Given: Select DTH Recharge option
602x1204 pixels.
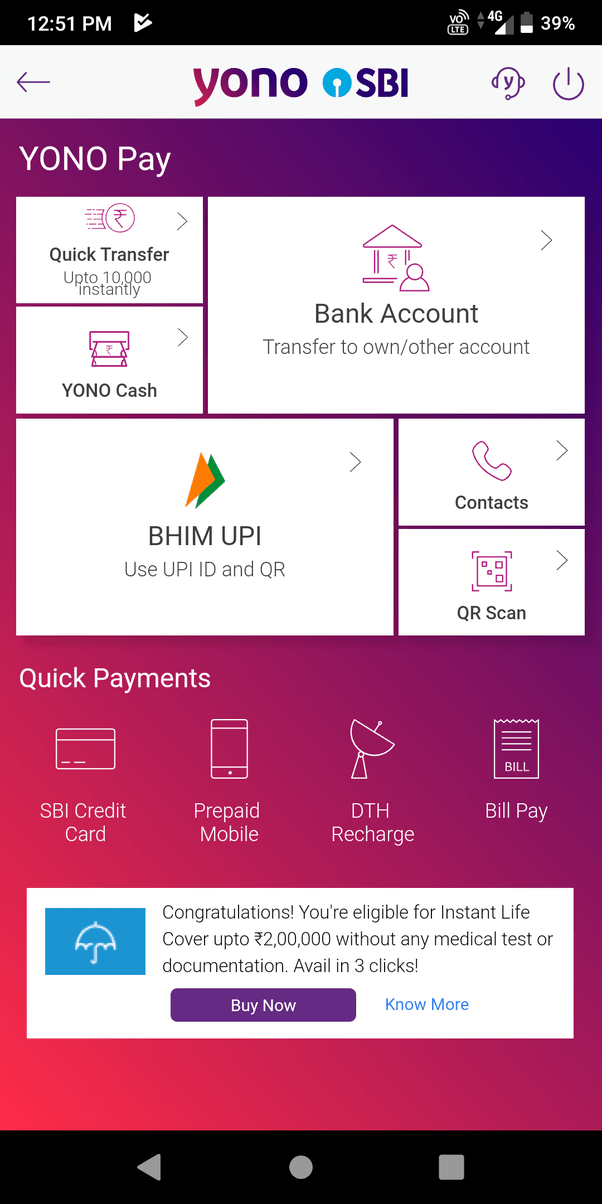Looking at the screenshot, I should (372, 780).
